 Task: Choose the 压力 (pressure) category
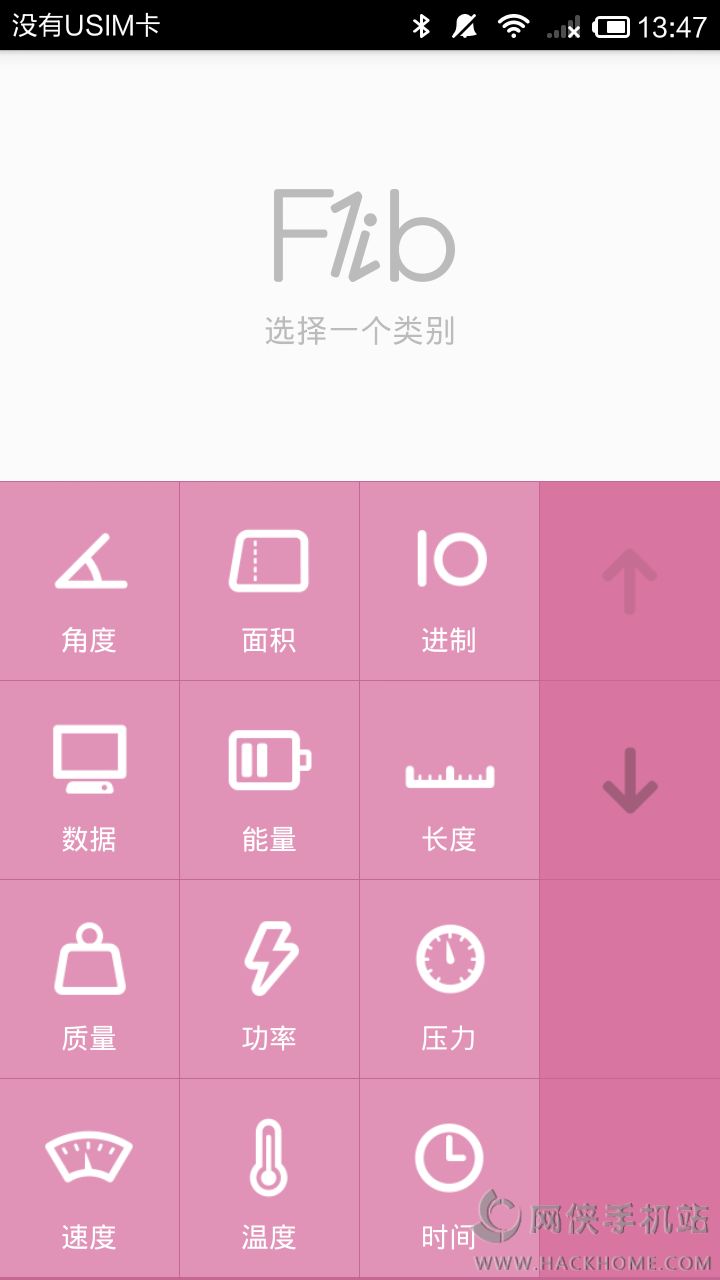coord(449,979)
